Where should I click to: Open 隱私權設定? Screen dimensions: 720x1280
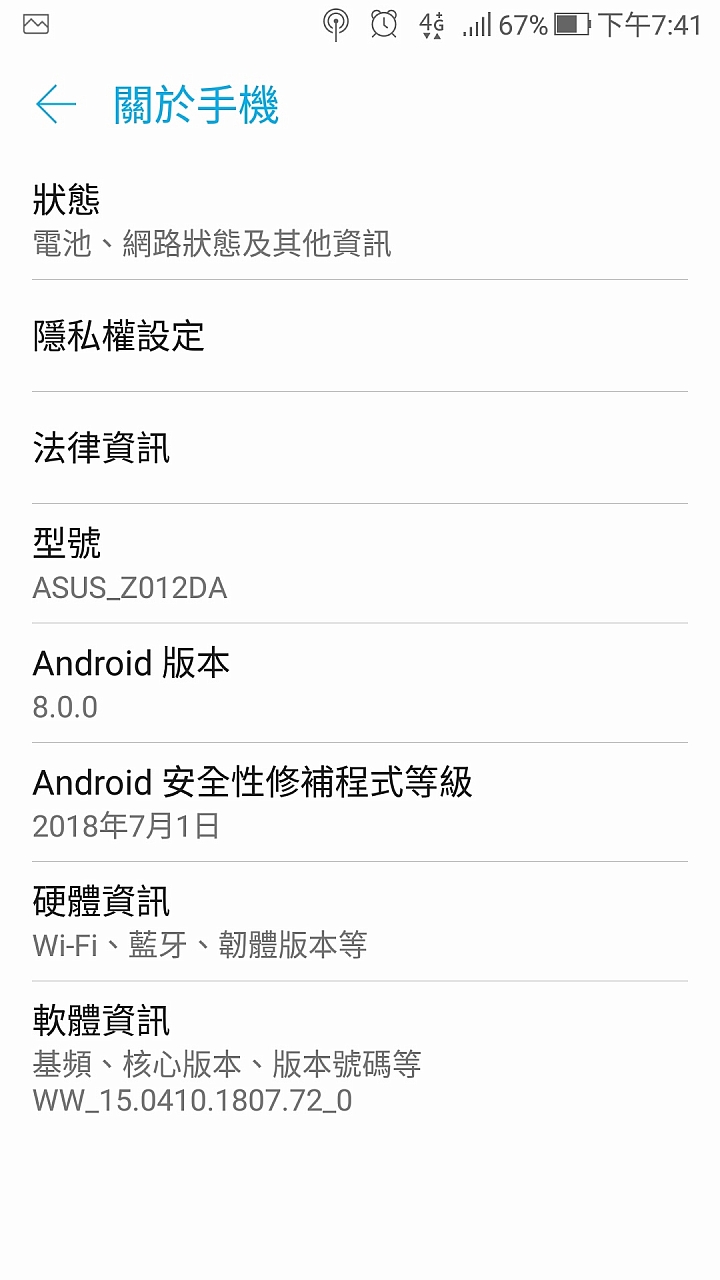click(x=360, y=336)
